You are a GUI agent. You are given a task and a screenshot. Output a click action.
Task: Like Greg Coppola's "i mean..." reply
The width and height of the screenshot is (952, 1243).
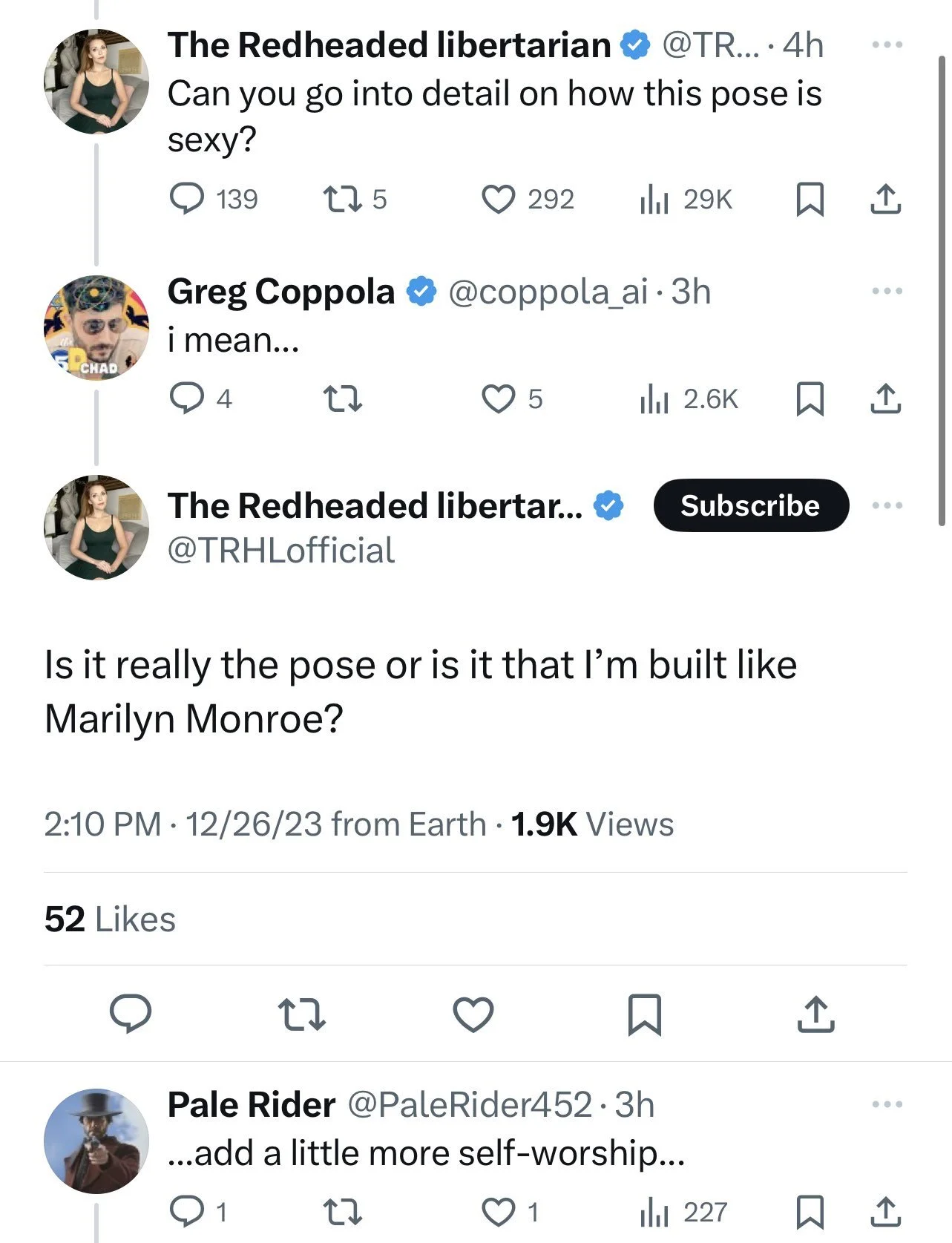pyautogui.click(x=498, y=399)
